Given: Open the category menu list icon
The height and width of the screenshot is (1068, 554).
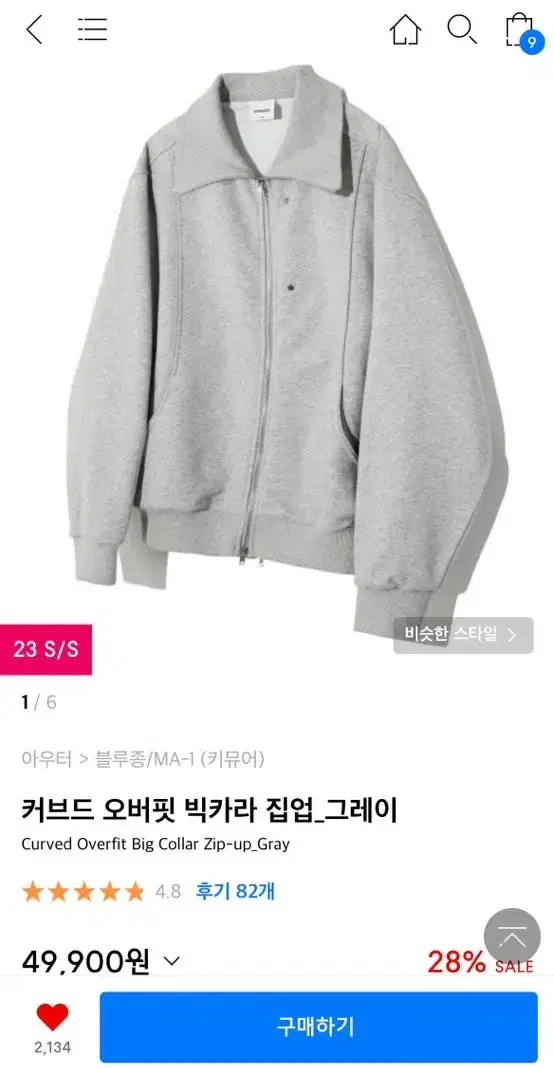Looking at the screenshot, I should pyautogui.click(x=93, y=29).
